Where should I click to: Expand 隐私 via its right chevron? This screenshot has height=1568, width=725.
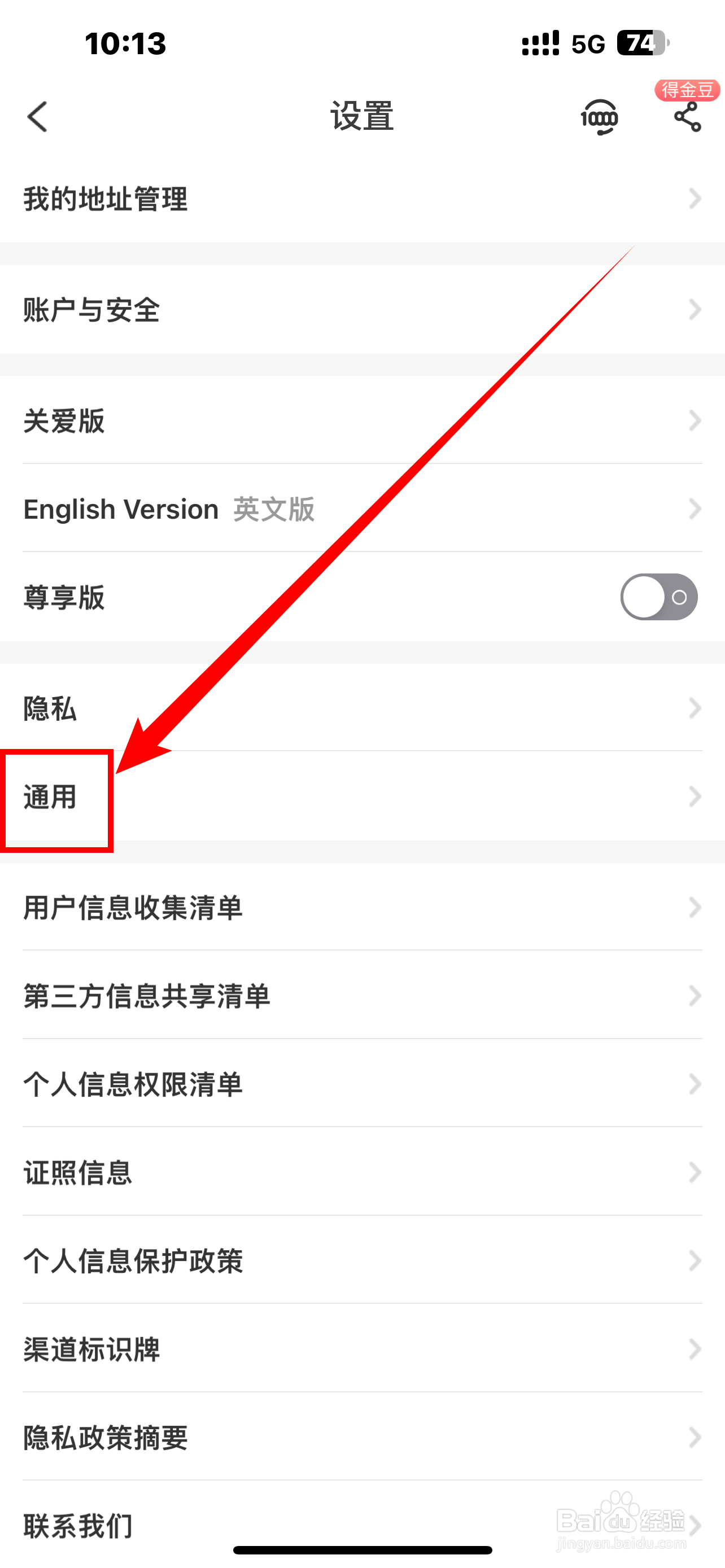coord(696,707)
